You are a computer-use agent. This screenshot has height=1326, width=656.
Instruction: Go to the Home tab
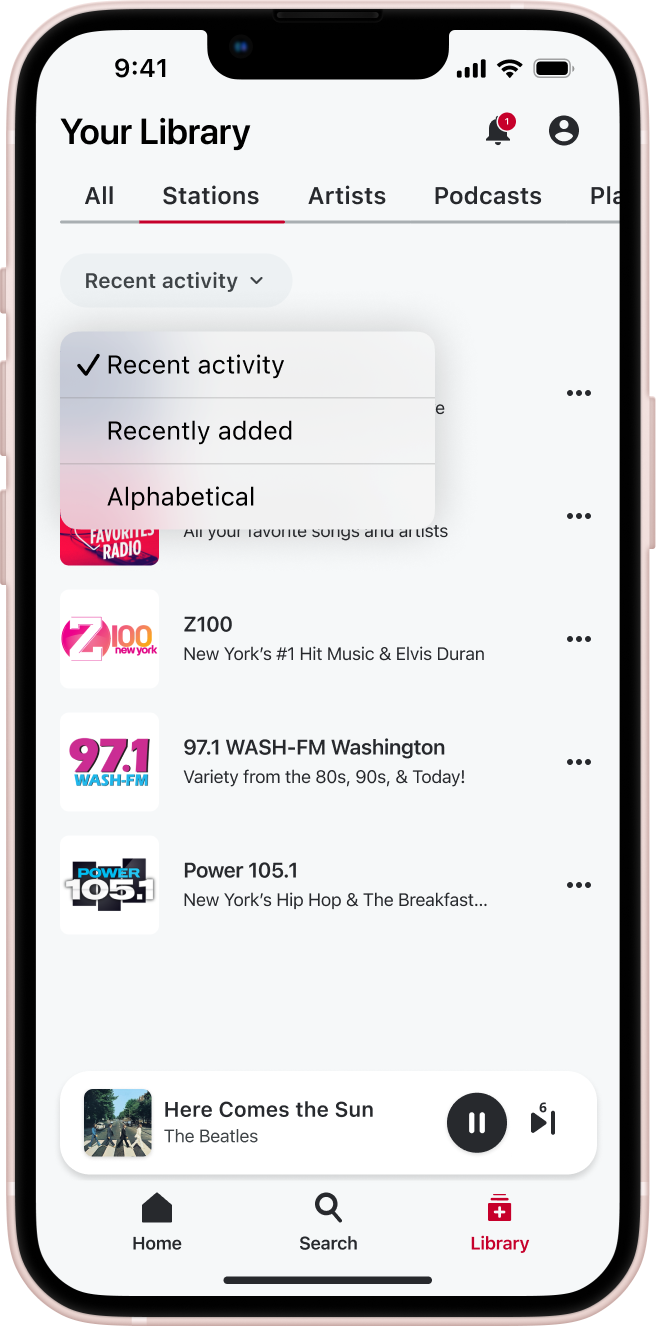157,1222
